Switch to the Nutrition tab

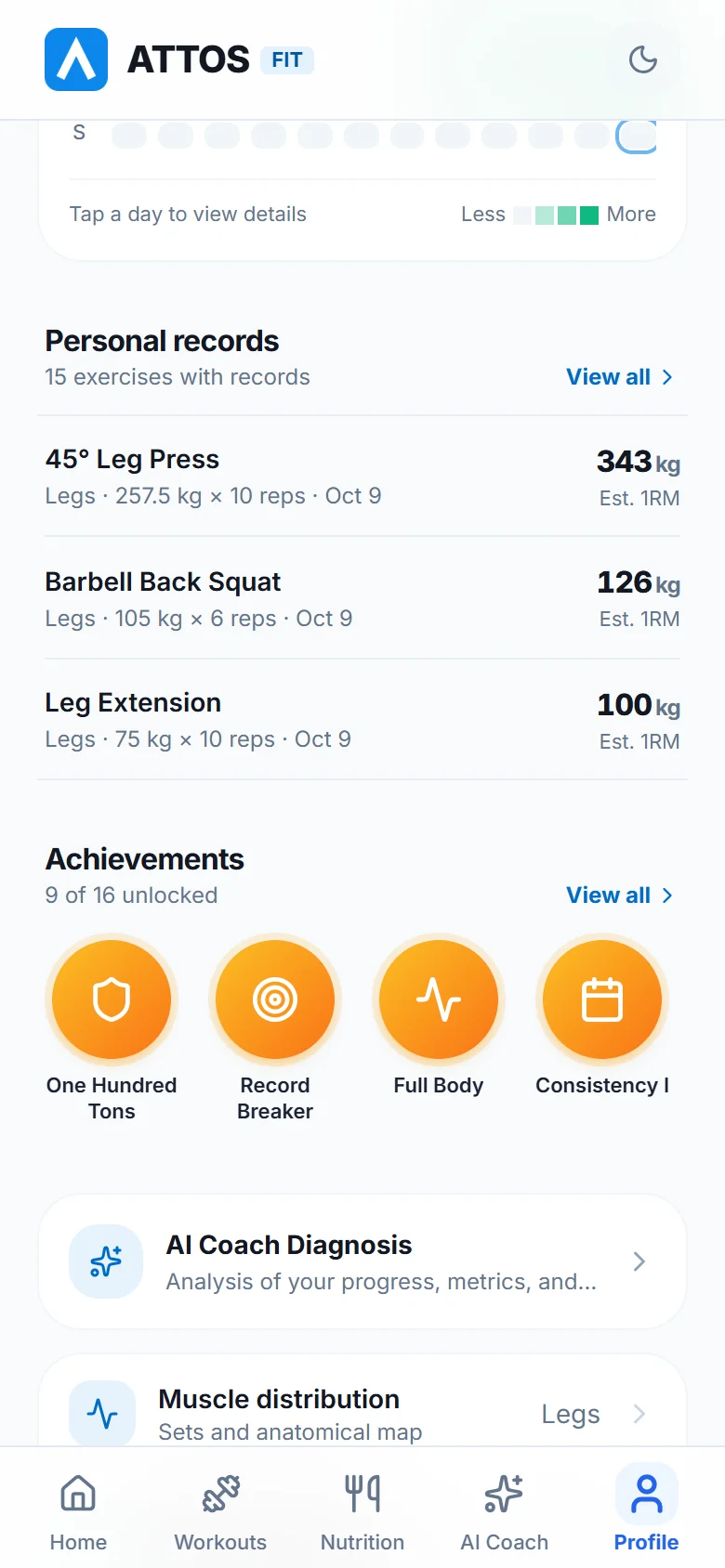click(362, 1513)
